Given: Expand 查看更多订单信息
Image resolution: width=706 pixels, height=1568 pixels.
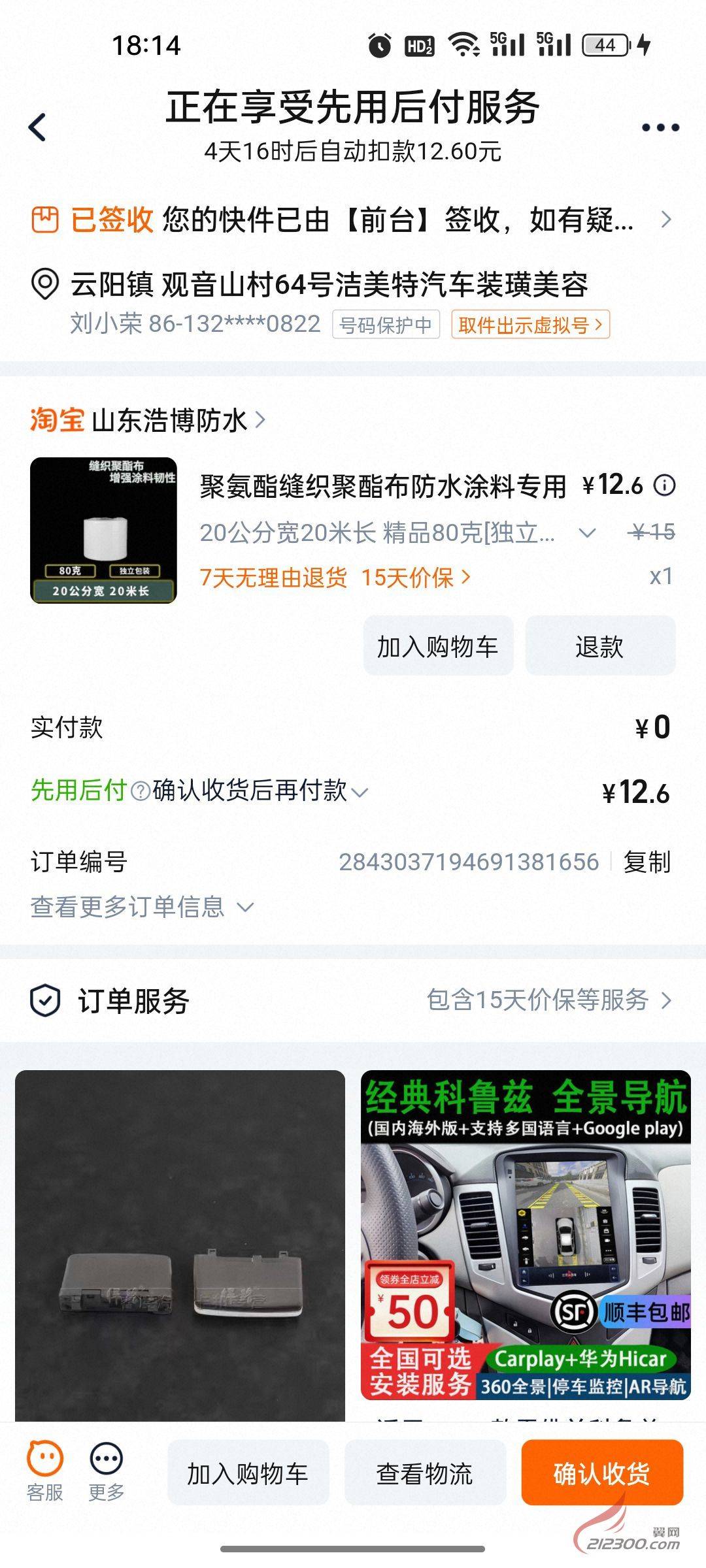Looking at the screenshot, I should [x=141, y=907].
